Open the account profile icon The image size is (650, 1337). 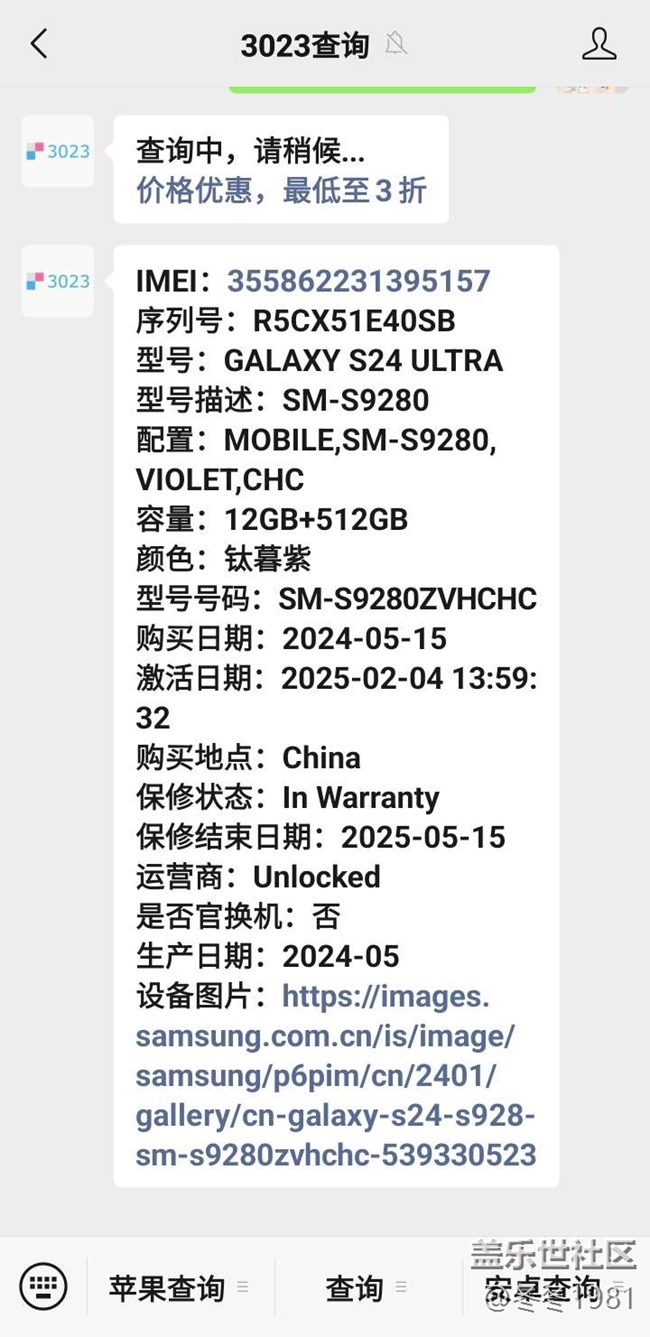coord(599,44)
